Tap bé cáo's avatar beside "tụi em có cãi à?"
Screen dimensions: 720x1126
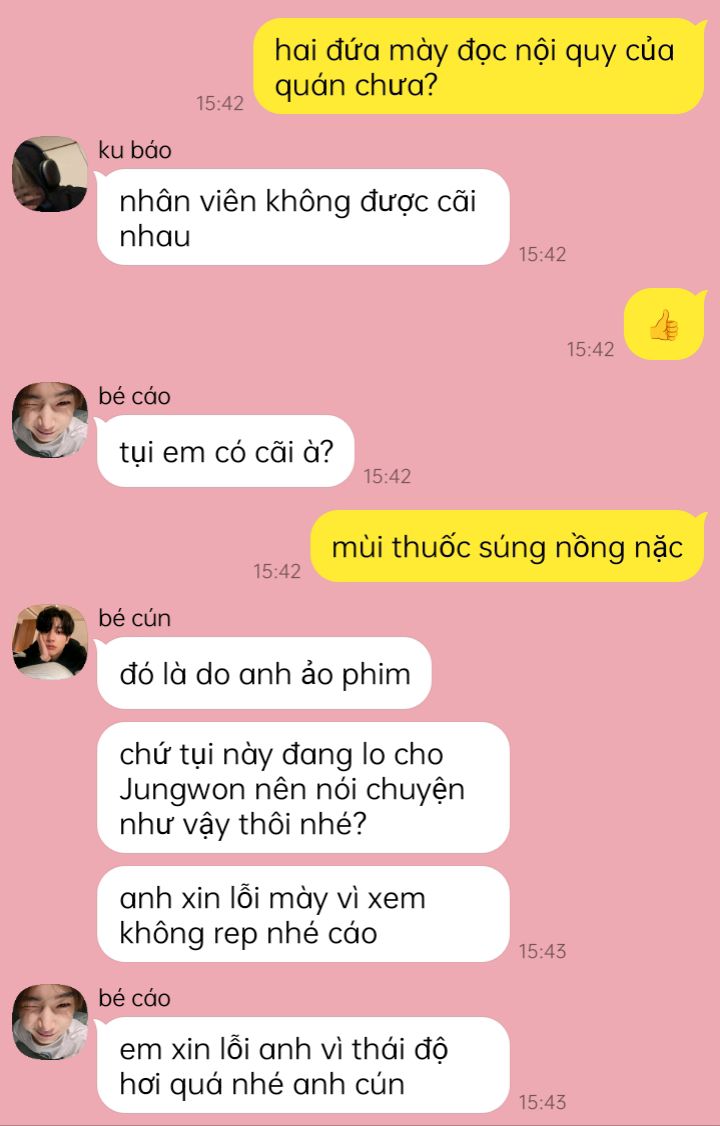click(x=50, y=420)
